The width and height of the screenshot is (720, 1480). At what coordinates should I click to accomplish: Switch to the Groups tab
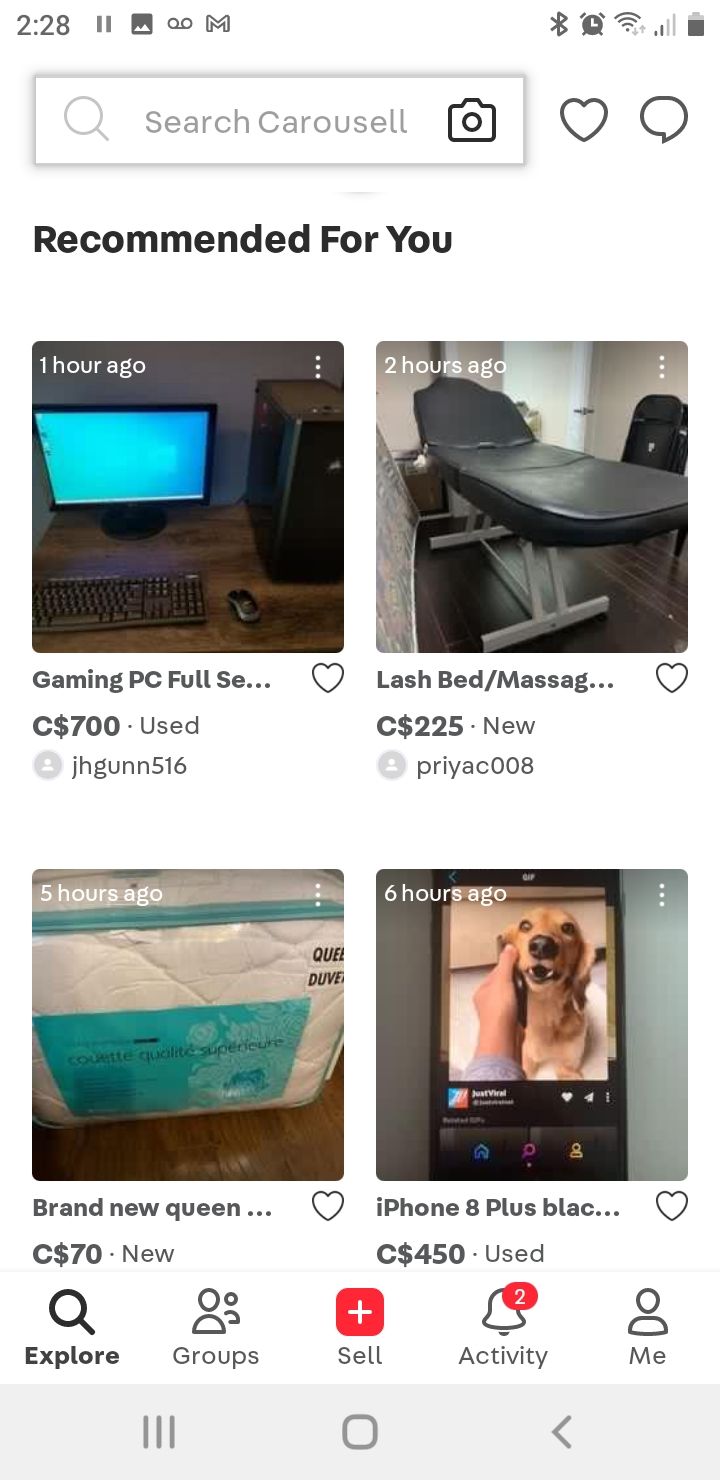(215, 1328)
